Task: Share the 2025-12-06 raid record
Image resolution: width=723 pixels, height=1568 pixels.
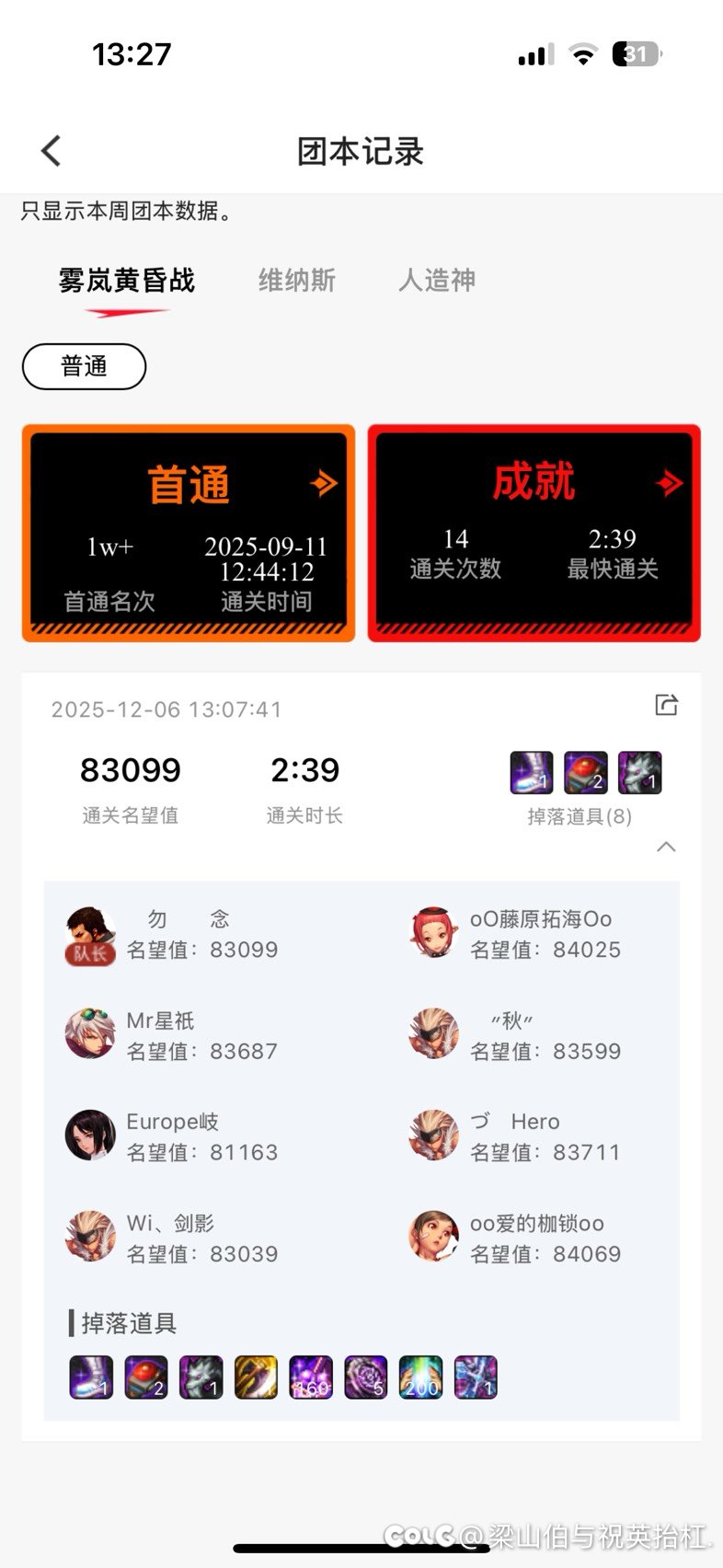Action: [666, 706]
